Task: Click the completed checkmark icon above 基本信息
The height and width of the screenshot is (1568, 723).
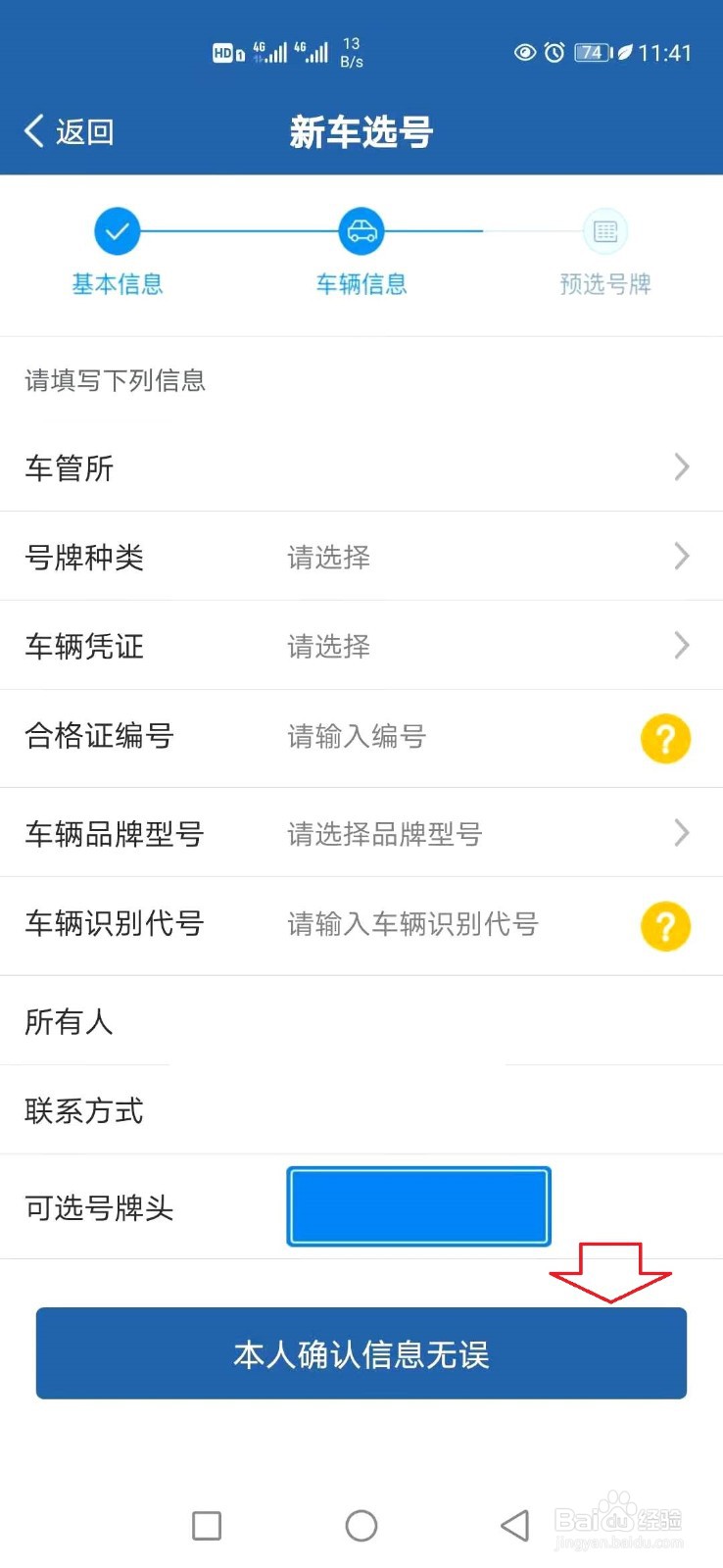Action: 118,230
